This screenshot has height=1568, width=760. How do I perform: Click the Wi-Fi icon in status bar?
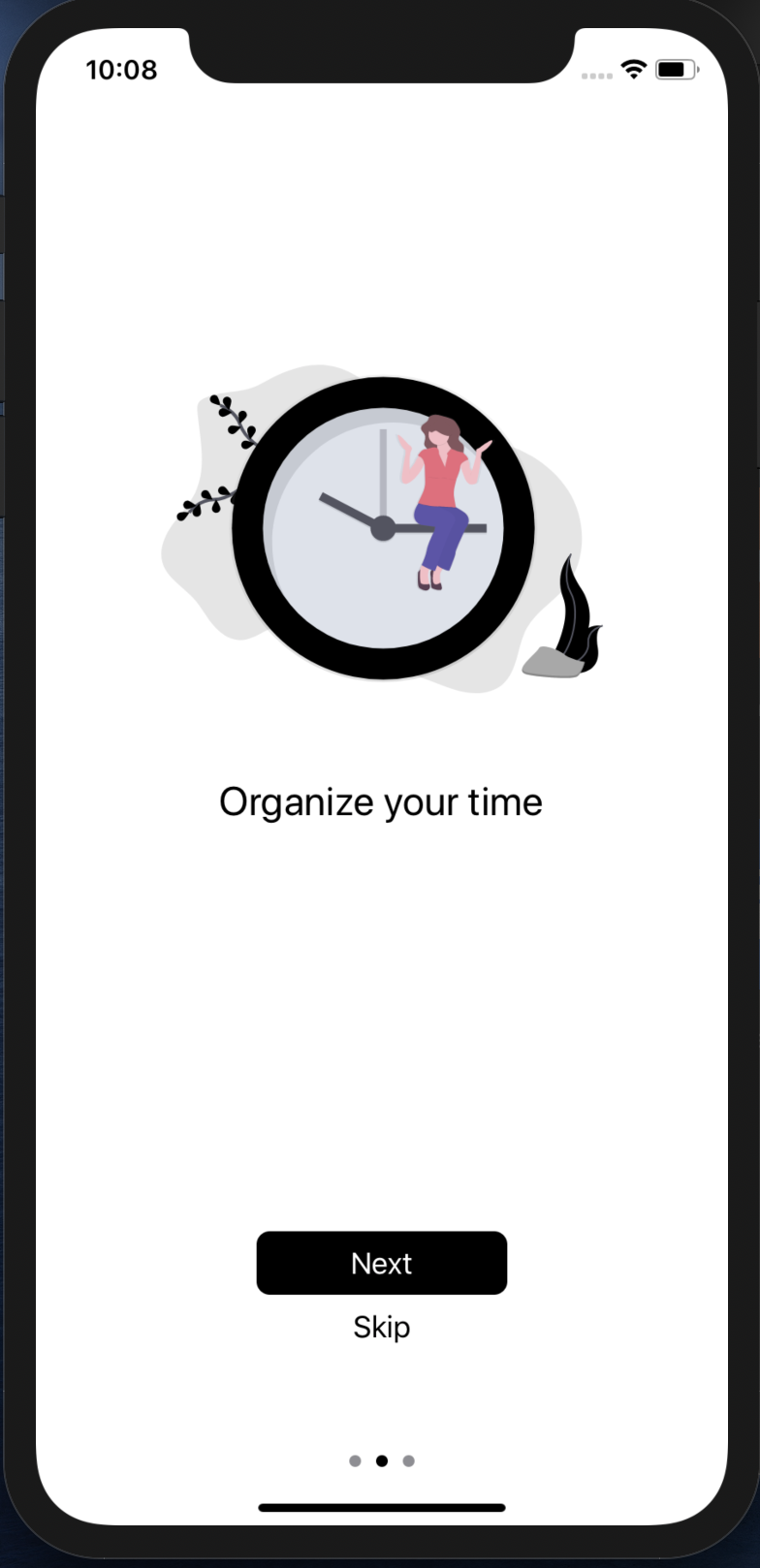pyautogui.click(x=633, y=69)
